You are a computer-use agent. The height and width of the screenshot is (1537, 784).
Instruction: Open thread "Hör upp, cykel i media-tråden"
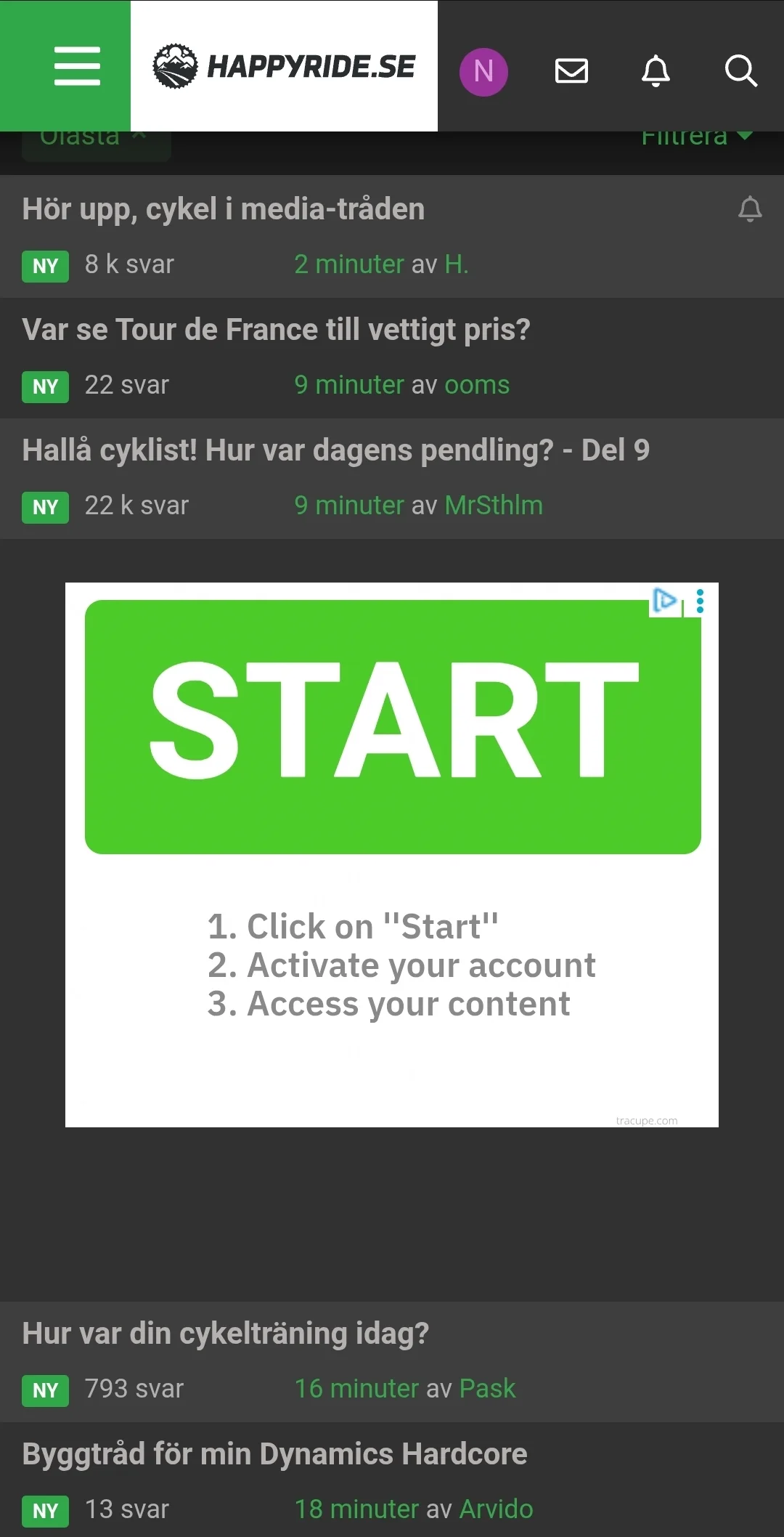(x=224, y=209)
